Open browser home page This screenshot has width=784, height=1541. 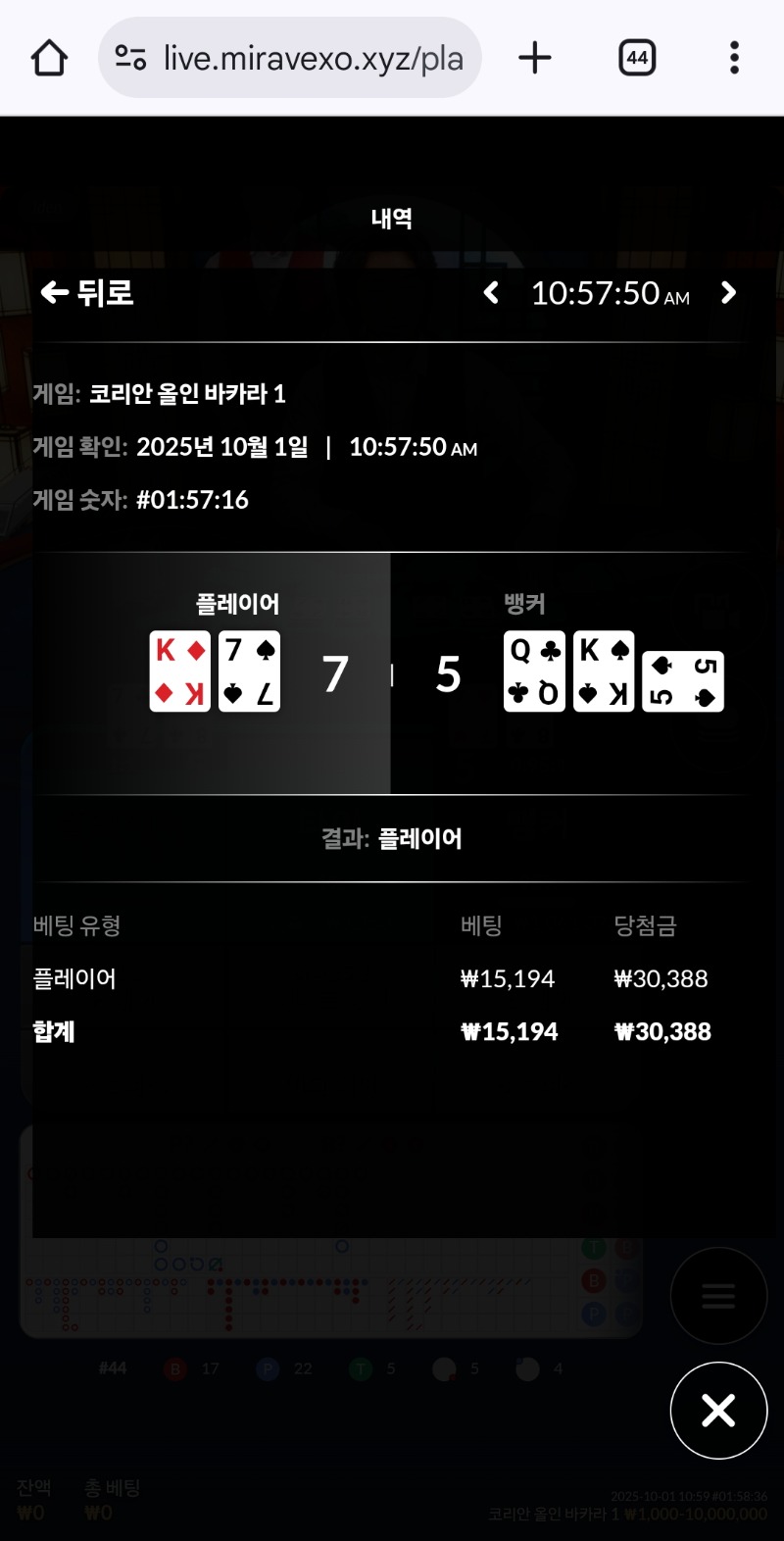49,58
